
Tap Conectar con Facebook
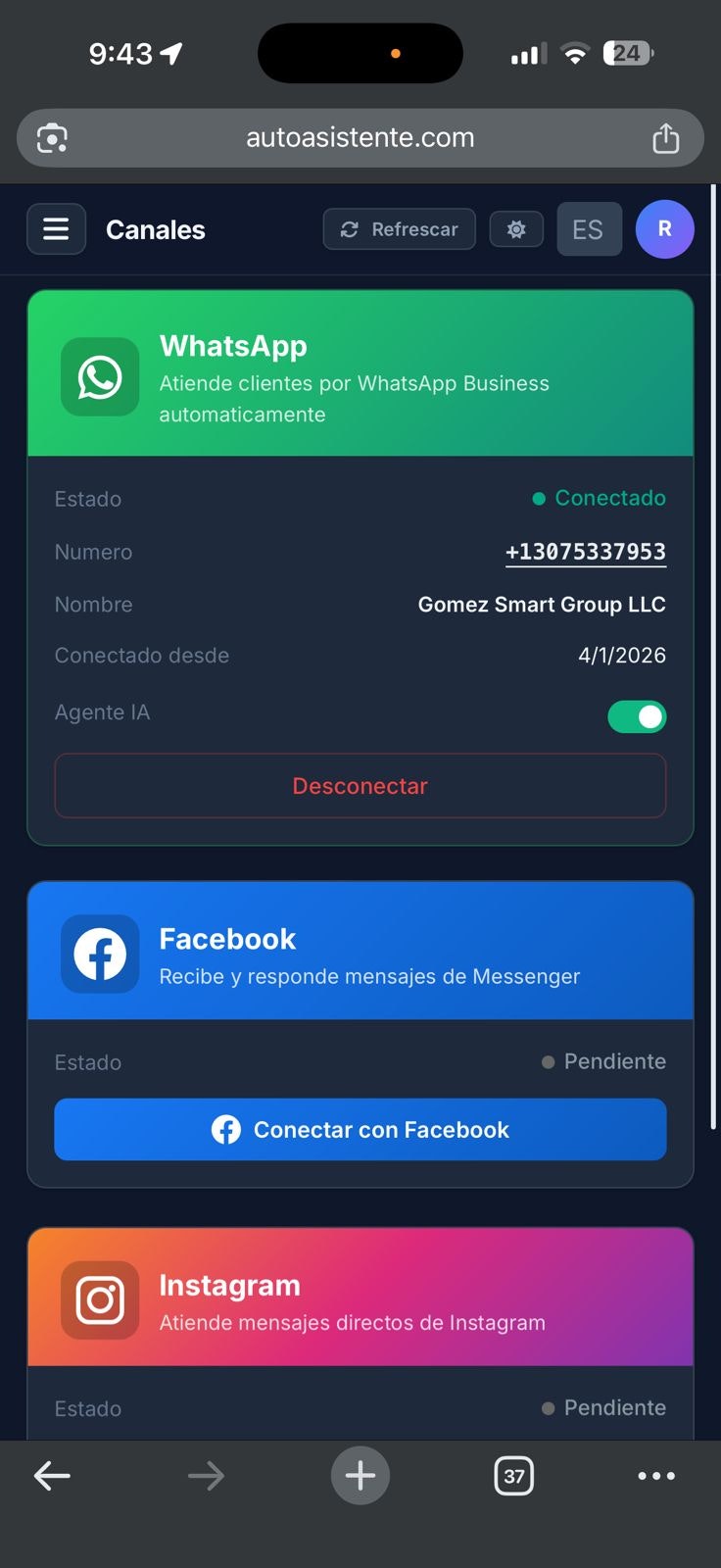360,1130
